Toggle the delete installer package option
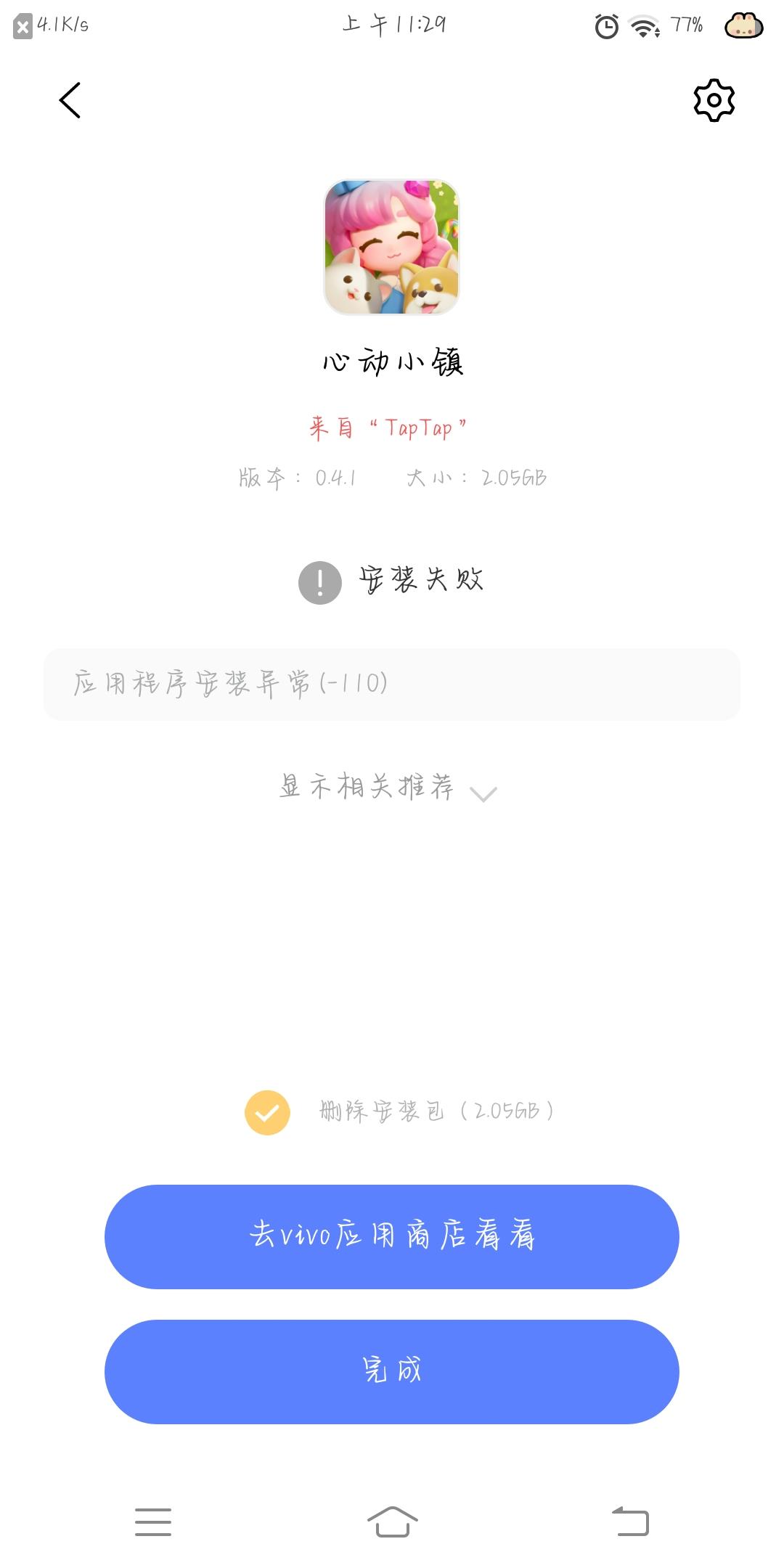The image size is (784, 1568). click(x=267, y=1111)
